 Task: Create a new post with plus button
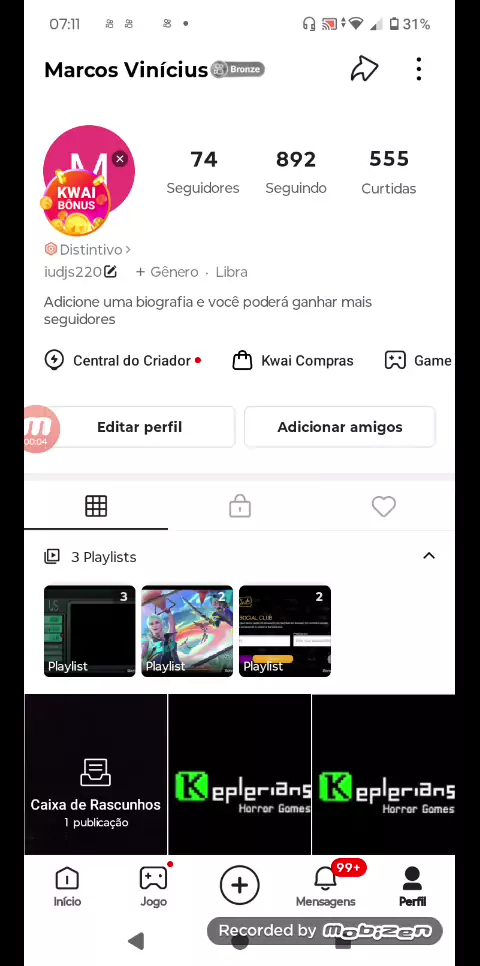[x=240, y=885]
